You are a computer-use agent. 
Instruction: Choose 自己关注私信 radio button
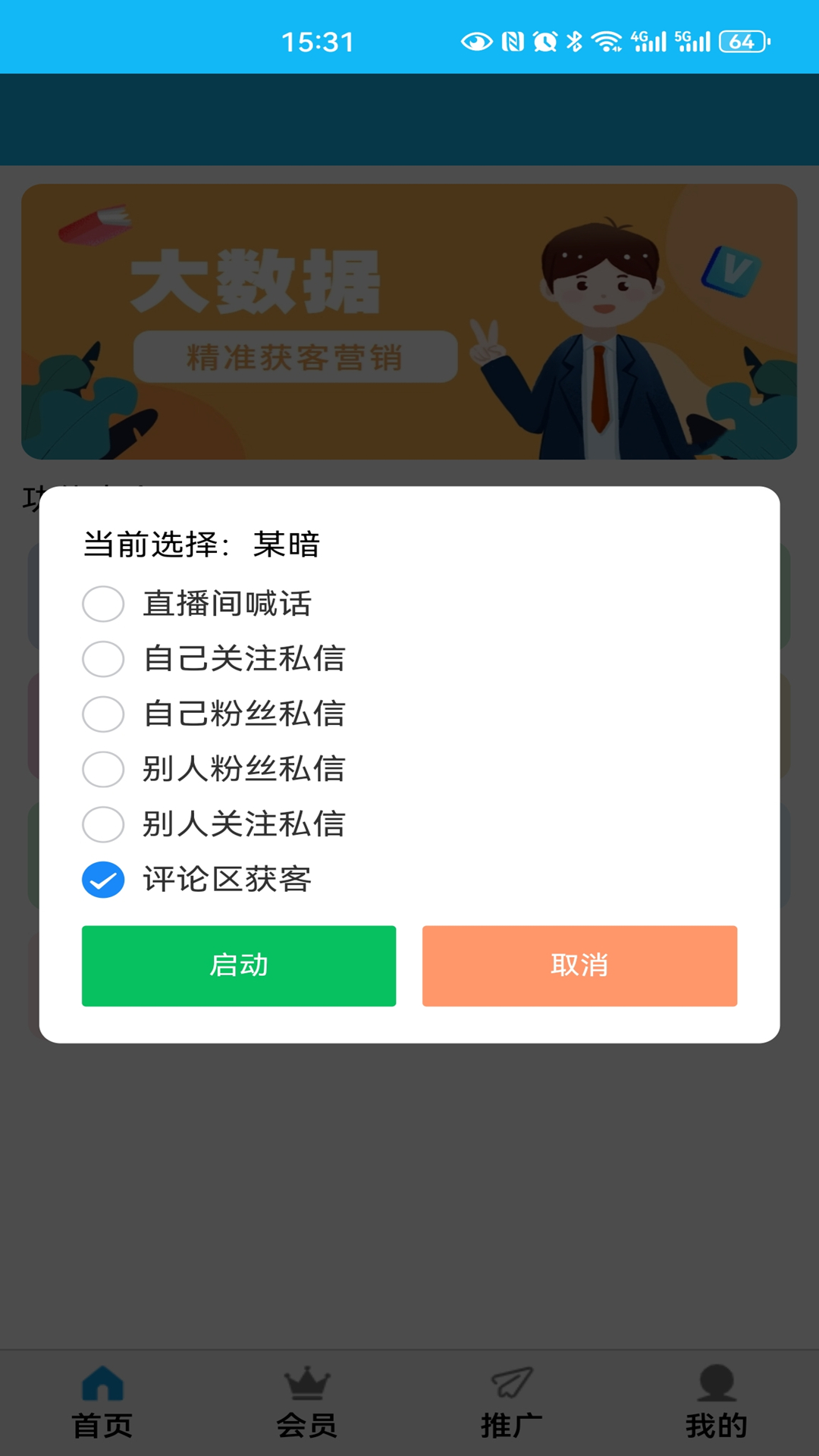pos(103,658)
